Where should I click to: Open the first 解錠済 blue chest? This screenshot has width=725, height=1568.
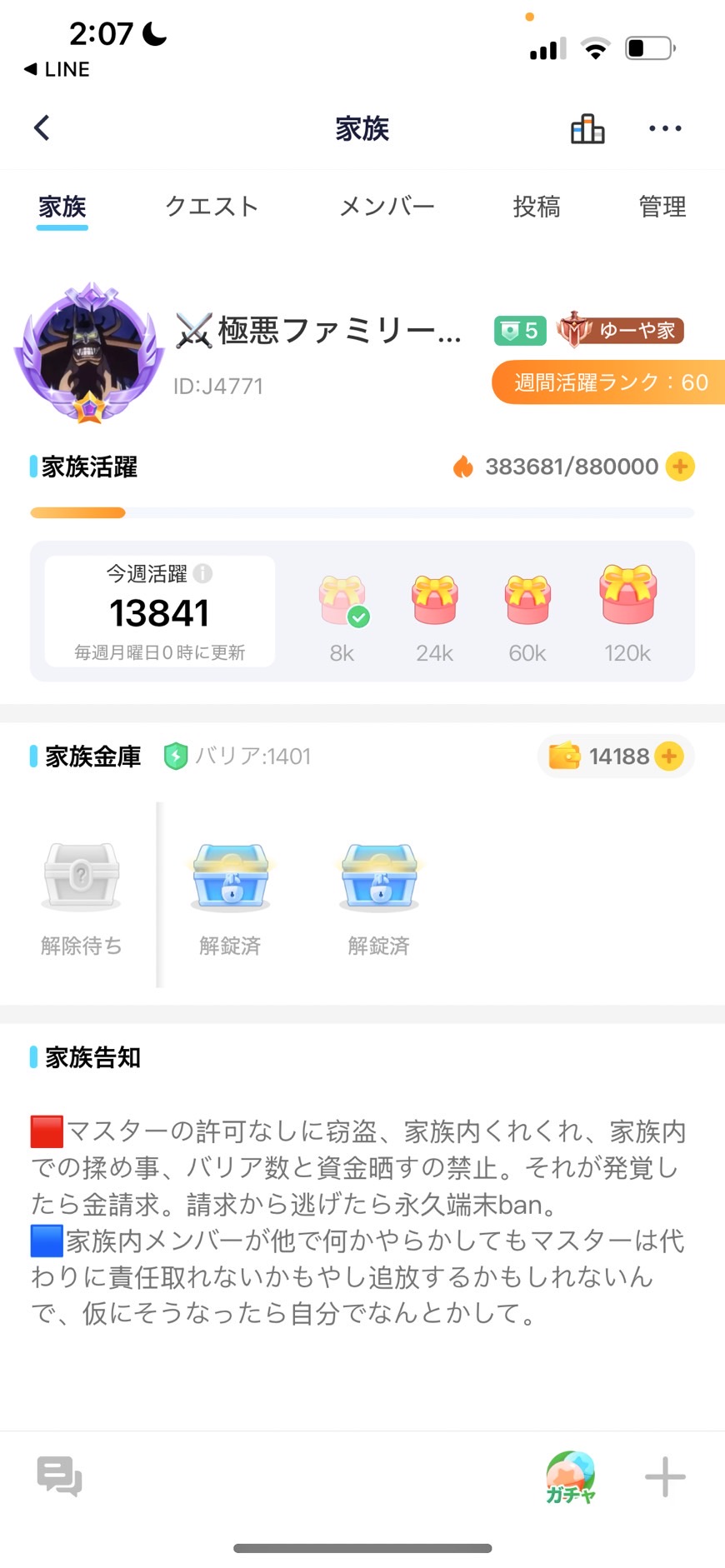point(230,876)
